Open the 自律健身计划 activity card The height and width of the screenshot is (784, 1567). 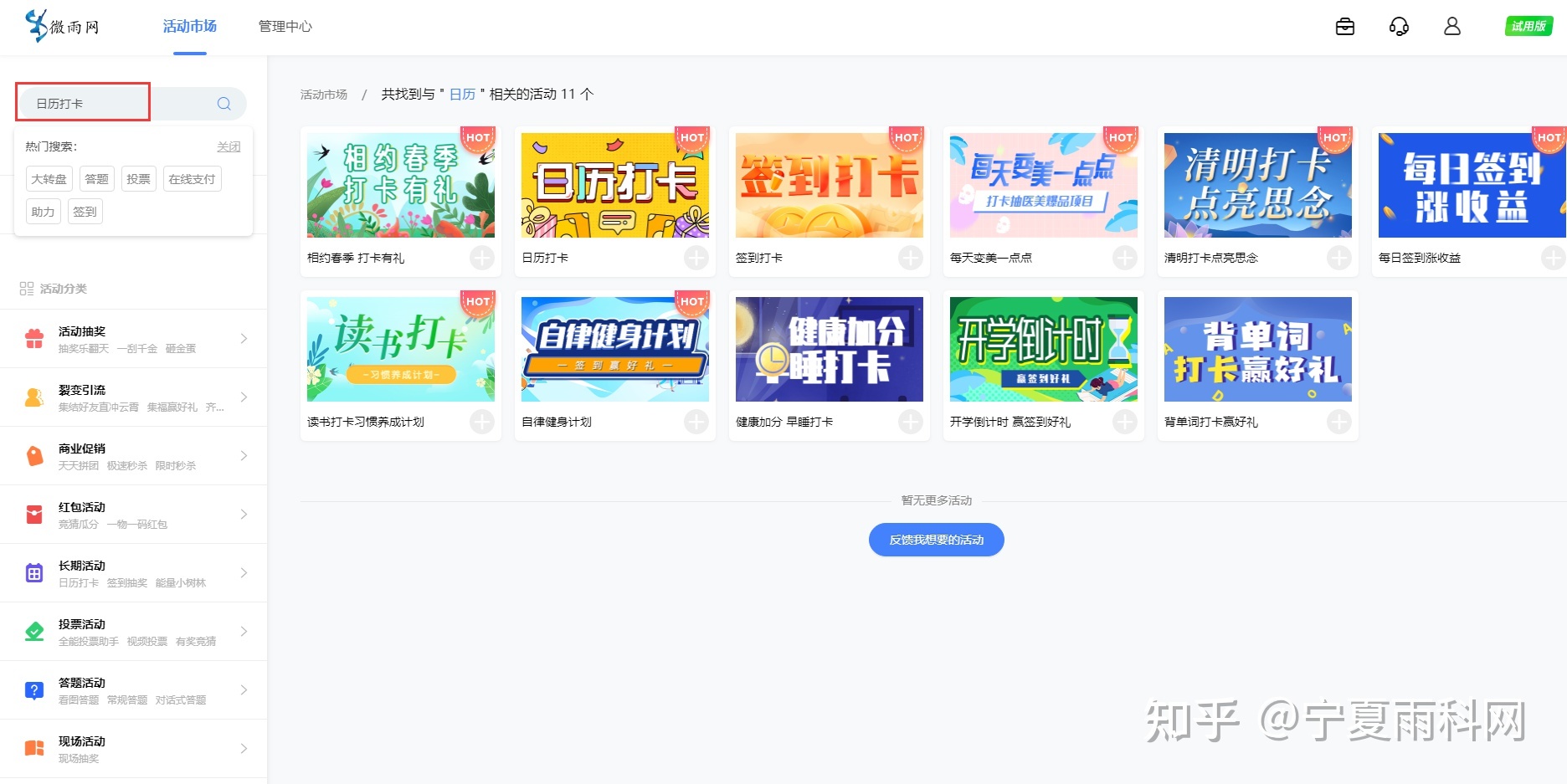pos(614,350)
